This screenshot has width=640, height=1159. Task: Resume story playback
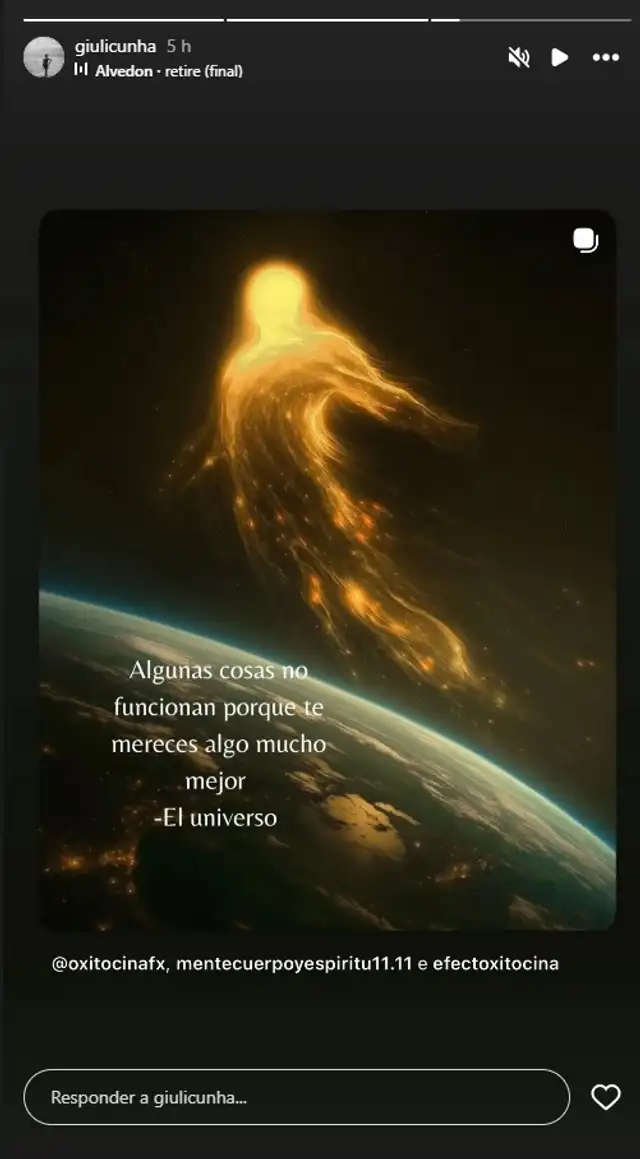tap(560, 57)
